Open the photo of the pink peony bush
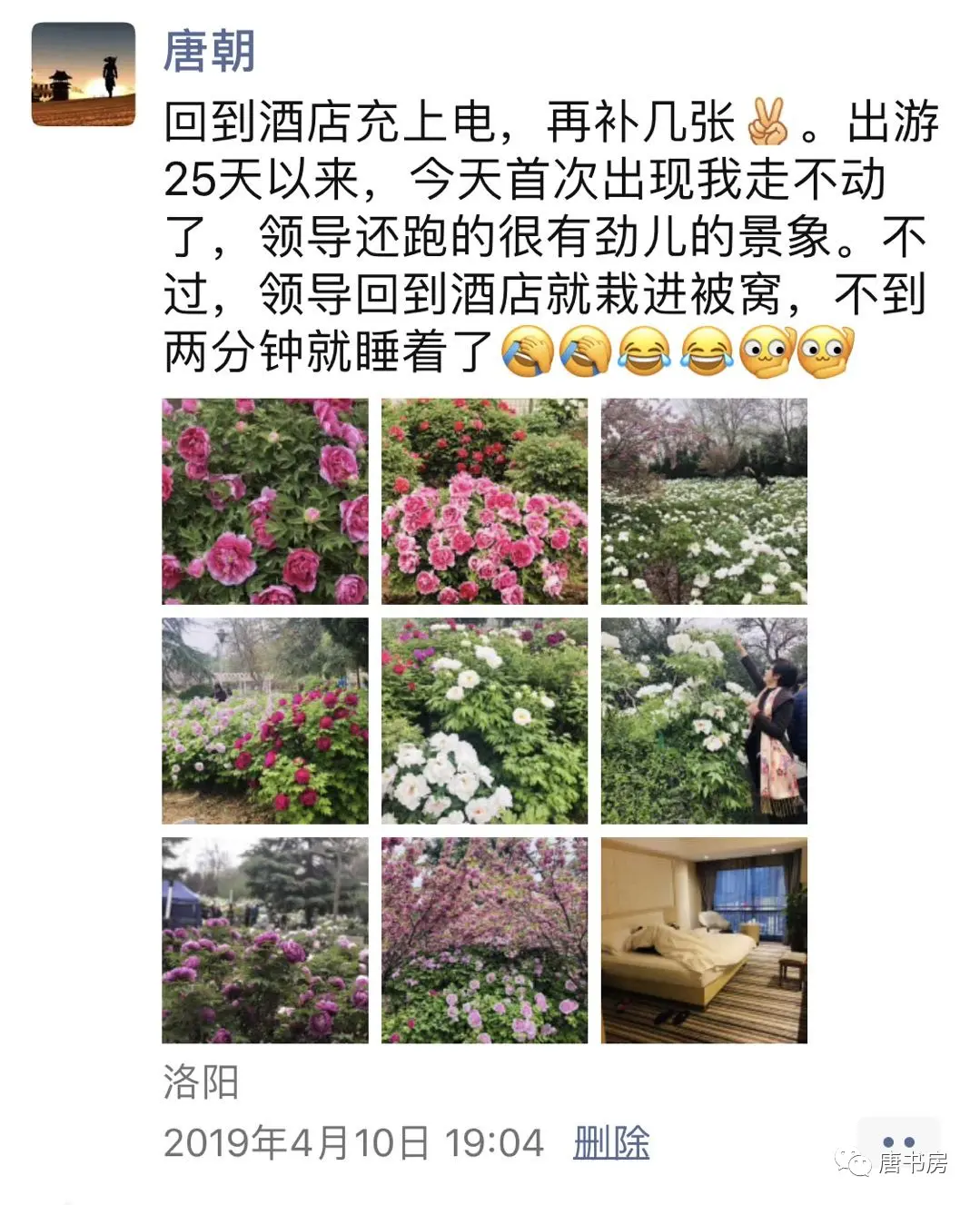 click(x=484, y=501)
